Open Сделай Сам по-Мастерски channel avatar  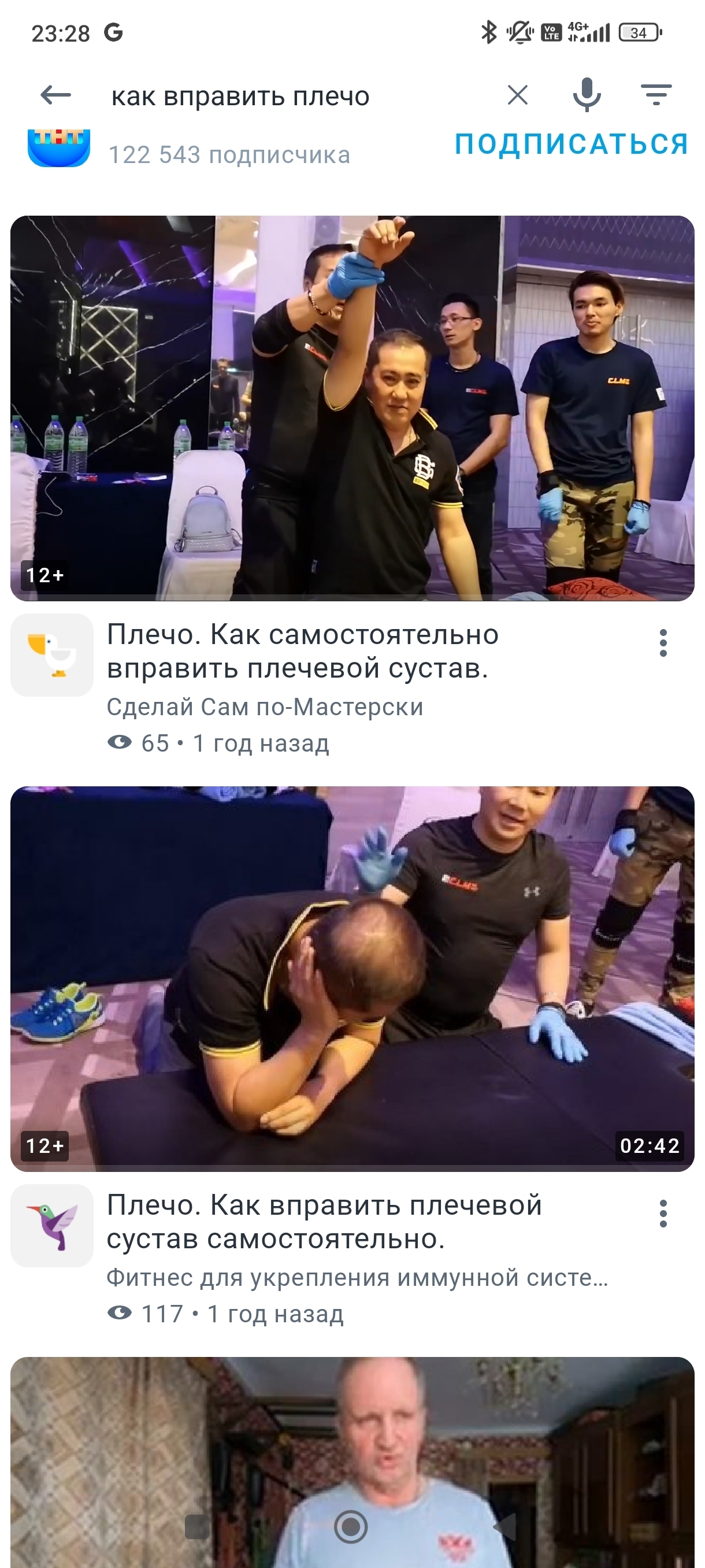coord(53,655)
